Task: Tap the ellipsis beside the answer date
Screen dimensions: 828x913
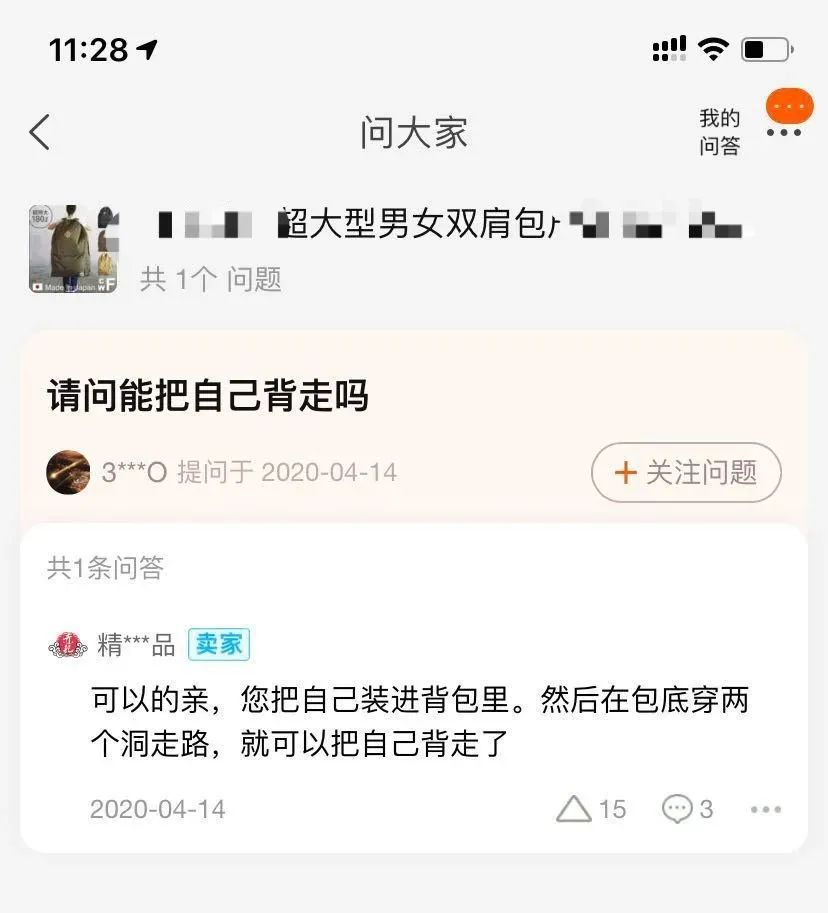Action: click(x=766, y=809)
